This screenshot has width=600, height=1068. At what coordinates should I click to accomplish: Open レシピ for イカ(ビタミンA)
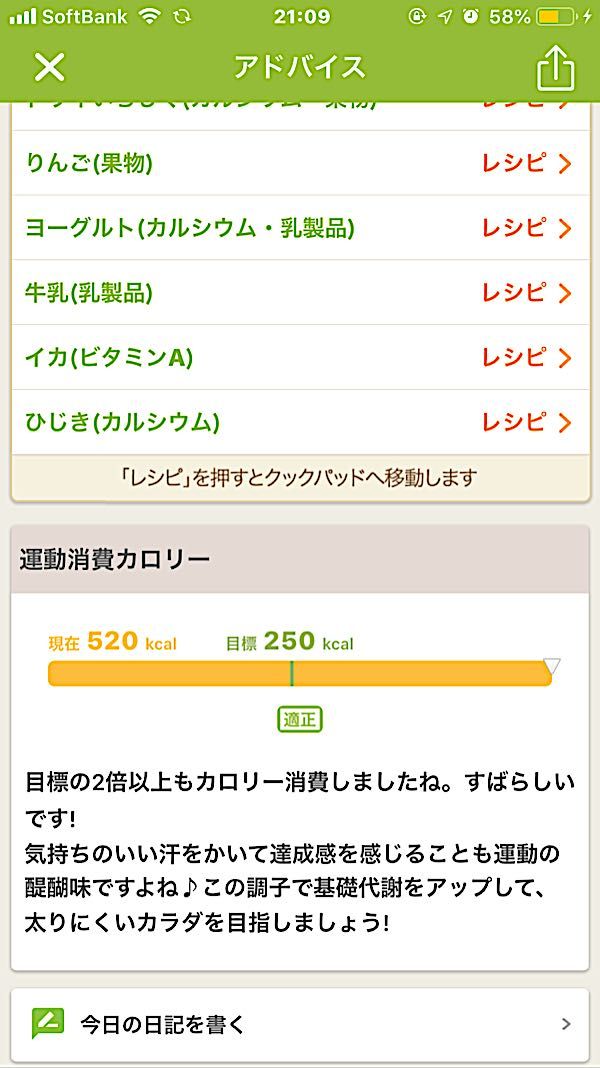click(525, 357)
